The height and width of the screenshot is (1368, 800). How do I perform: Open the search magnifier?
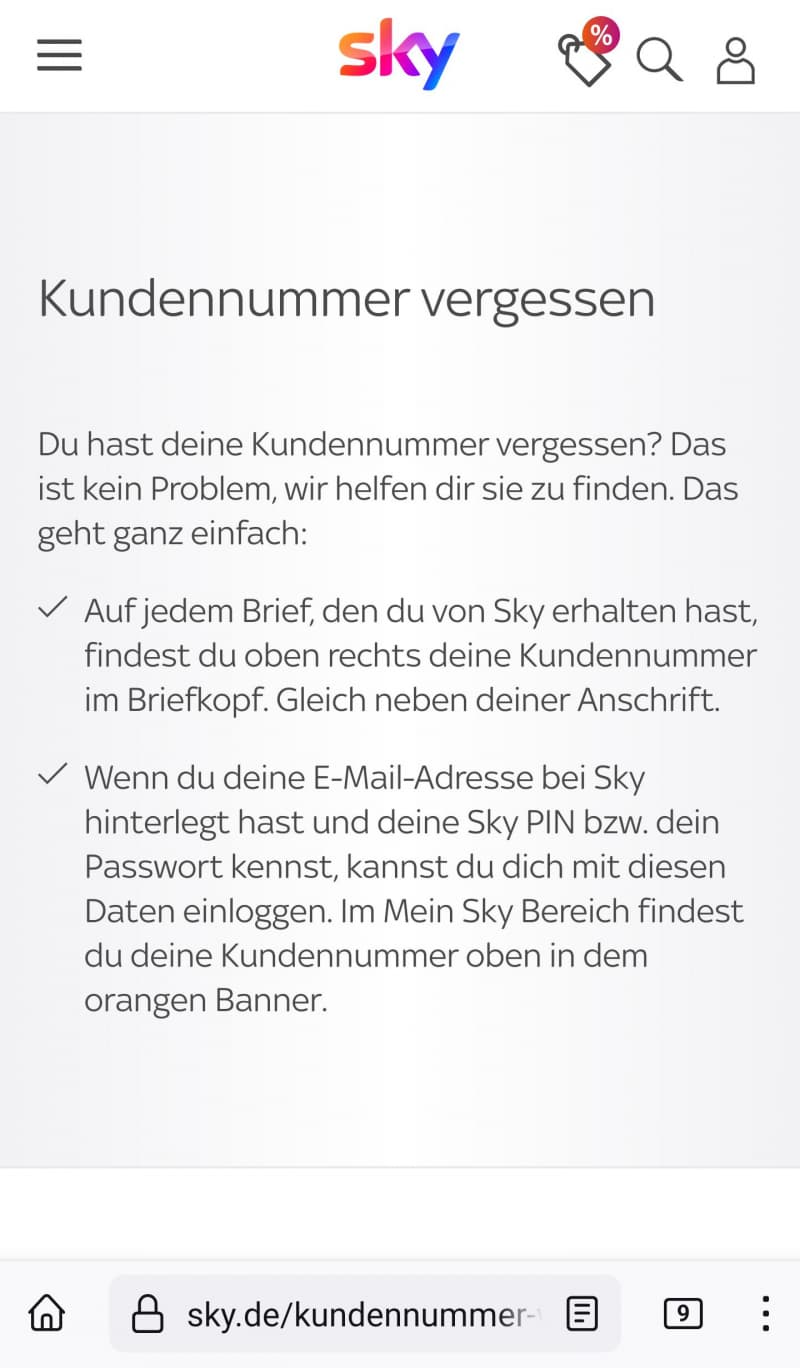click(x=660, y=60)
